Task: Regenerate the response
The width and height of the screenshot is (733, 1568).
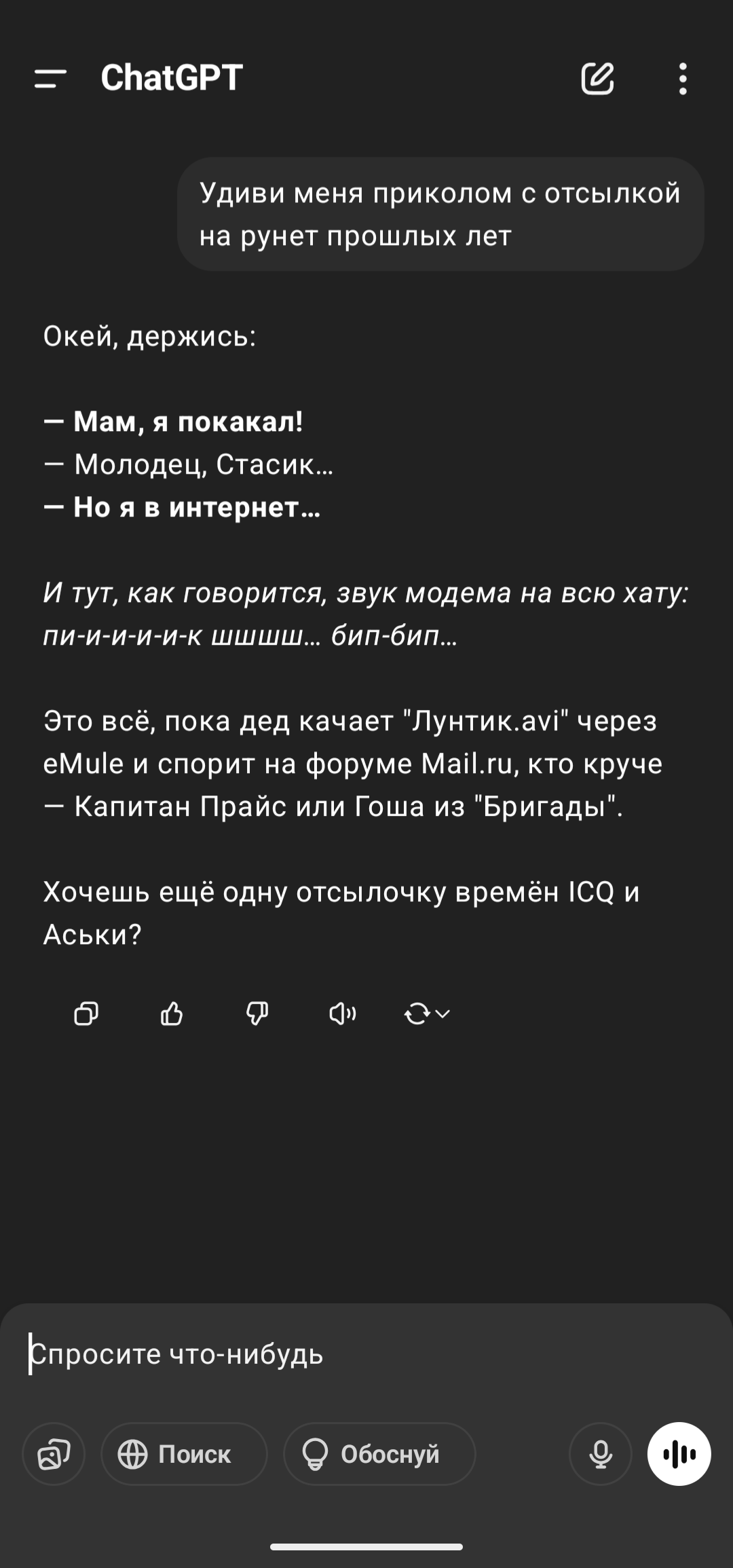Action: 427,1014
